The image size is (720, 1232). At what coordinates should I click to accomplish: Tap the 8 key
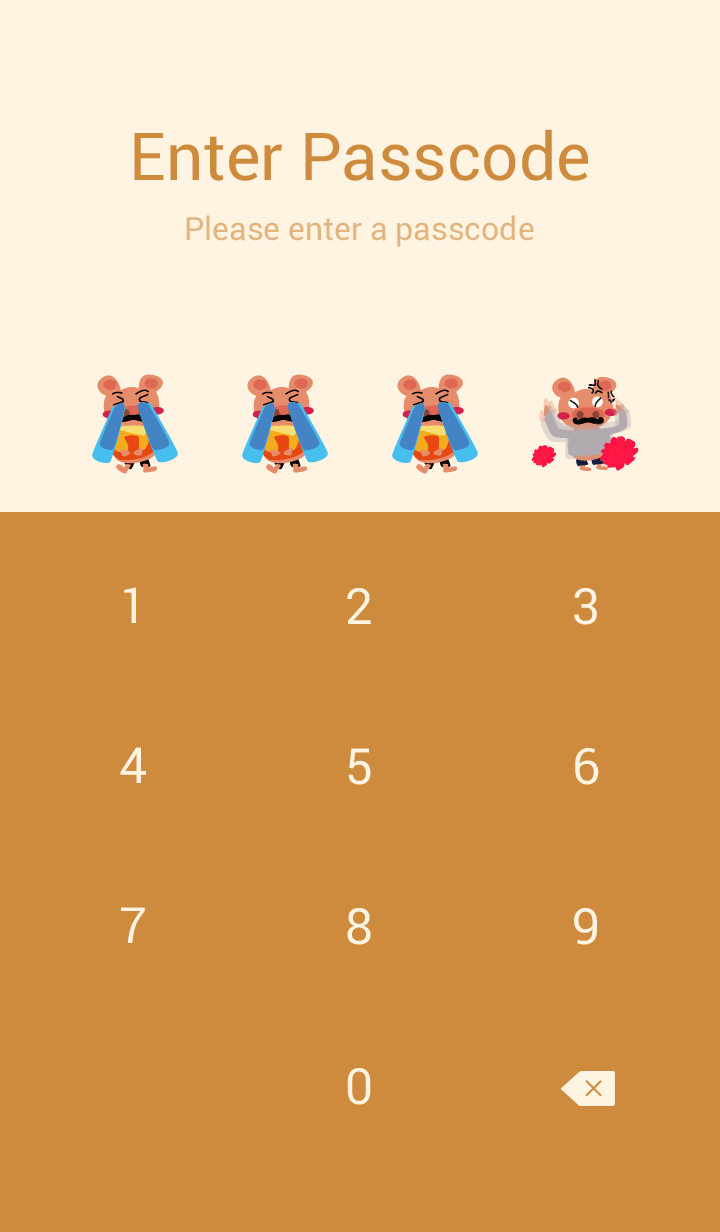[359, 927]
